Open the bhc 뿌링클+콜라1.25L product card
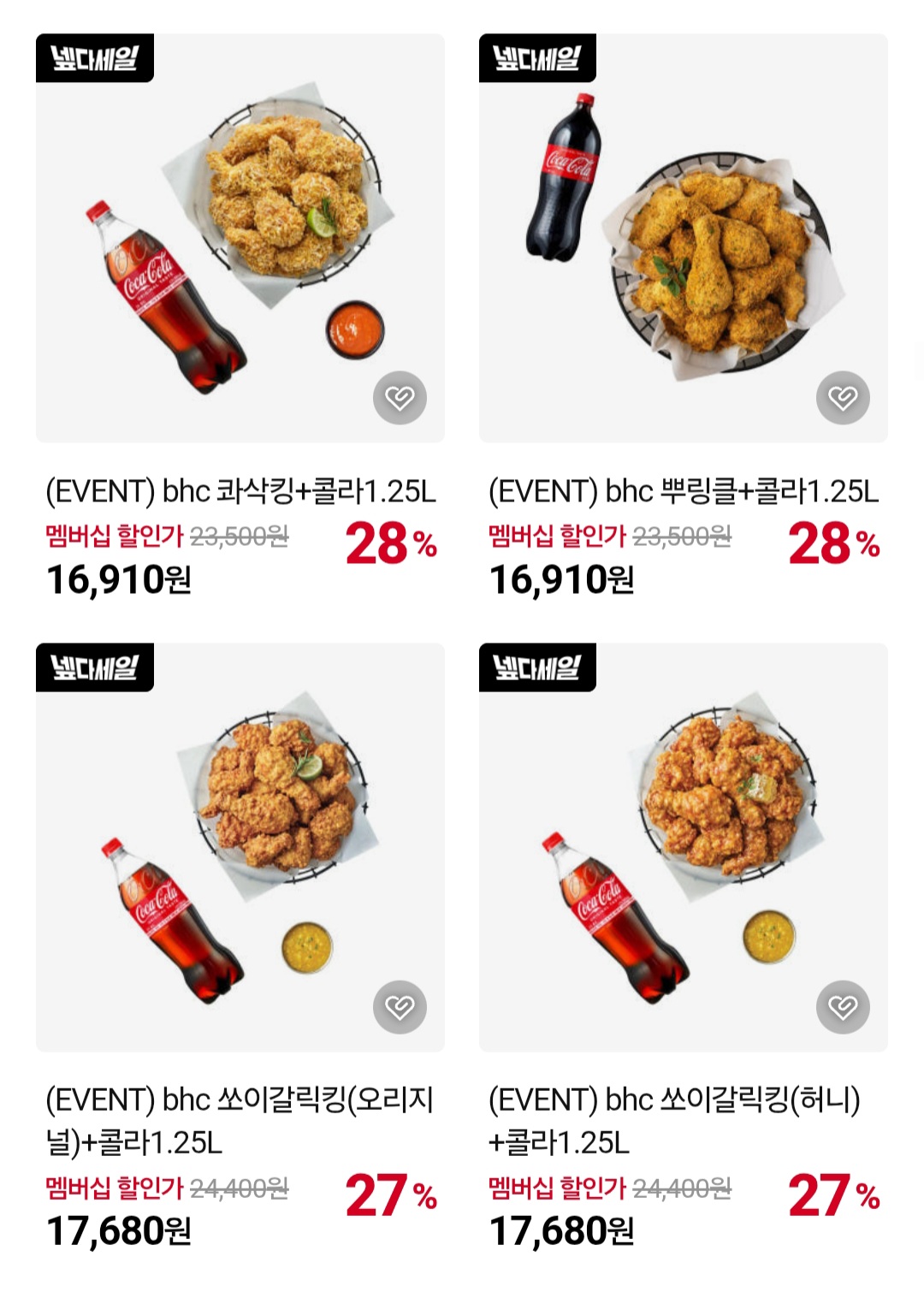This screenshot has height=1304, width=924. click(x=684, y=317)
